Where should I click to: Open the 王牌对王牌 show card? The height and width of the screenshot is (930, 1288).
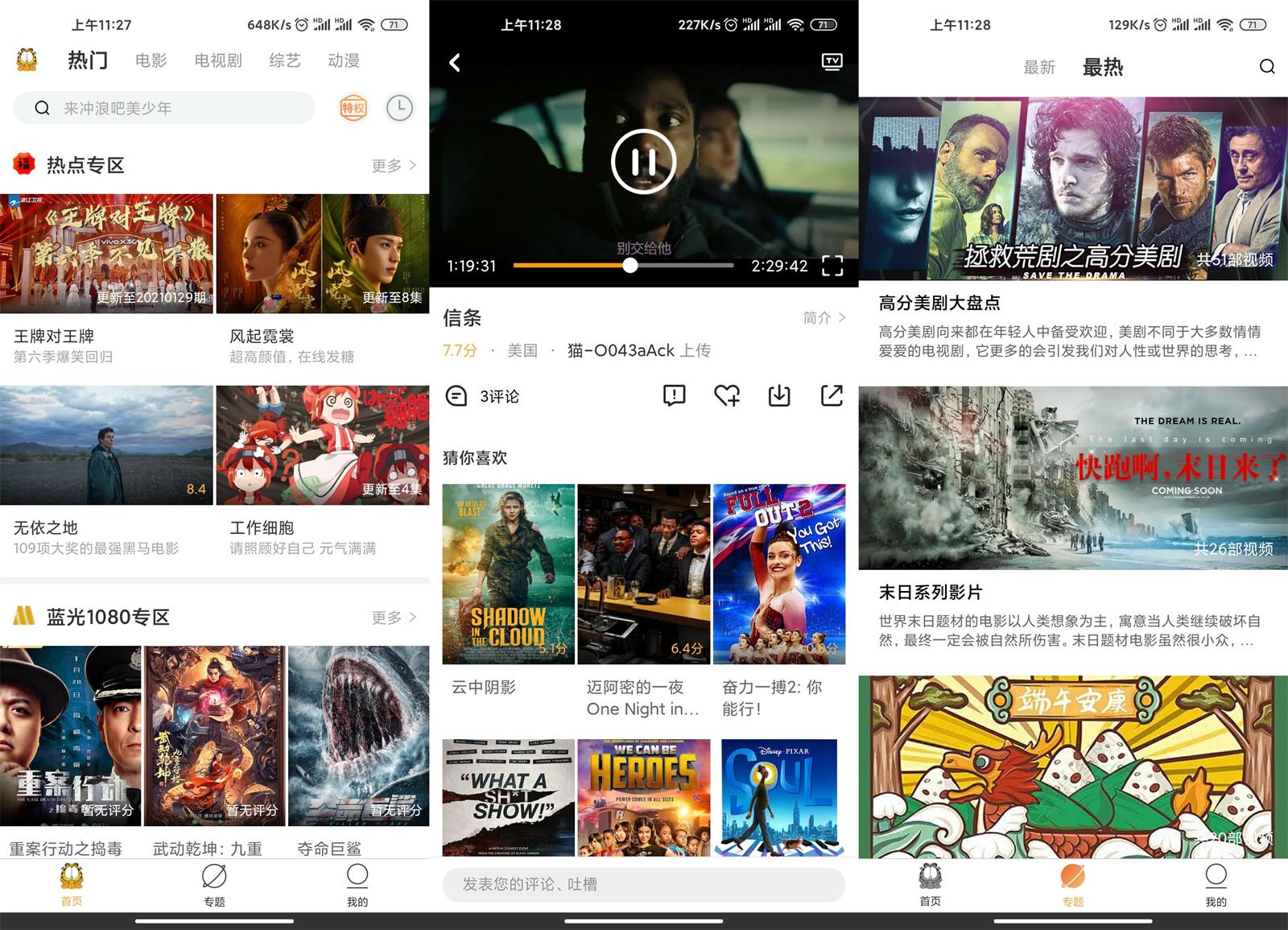click(106, 254)
